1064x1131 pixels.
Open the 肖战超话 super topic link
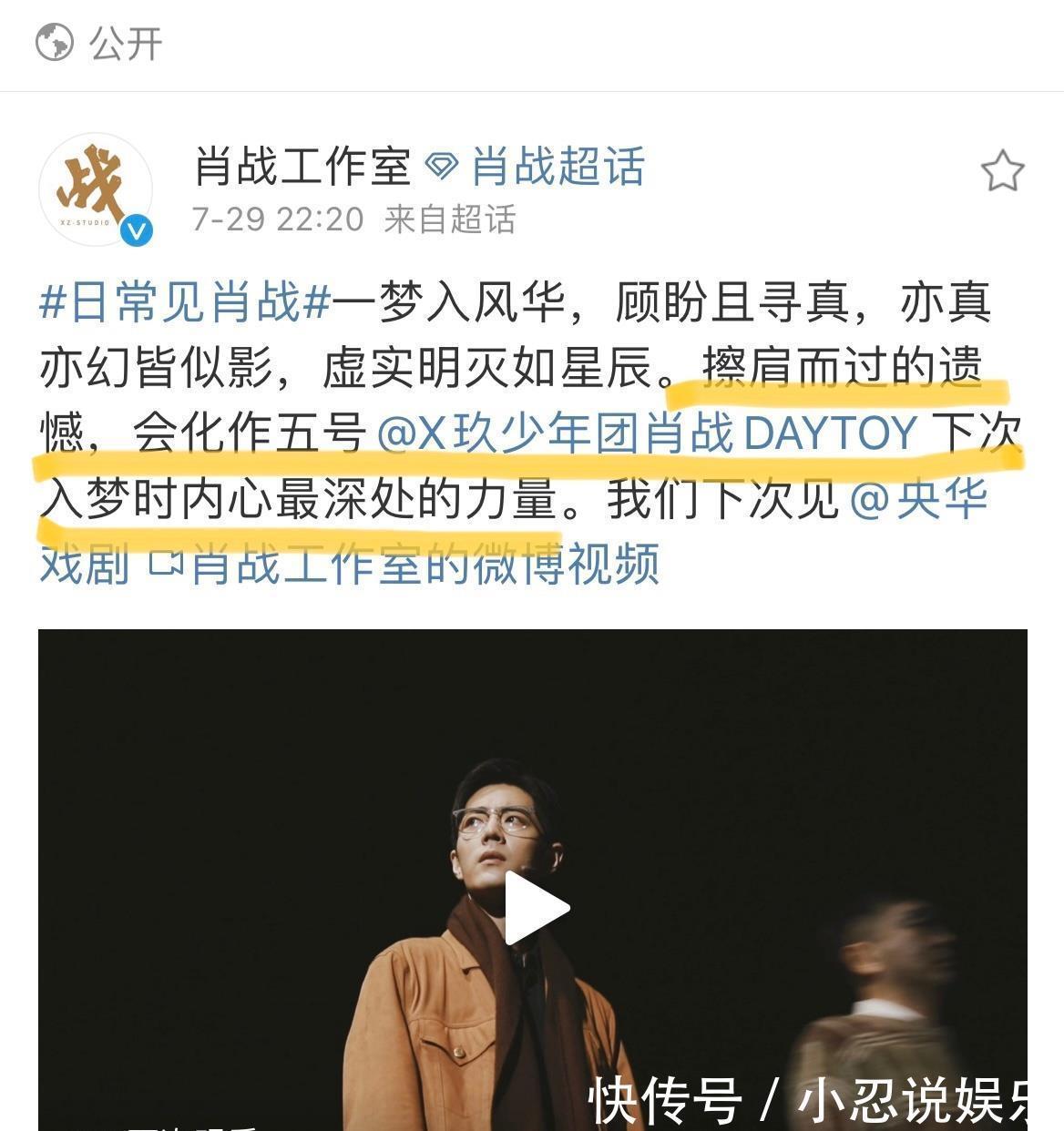click(x=557, y=167)
